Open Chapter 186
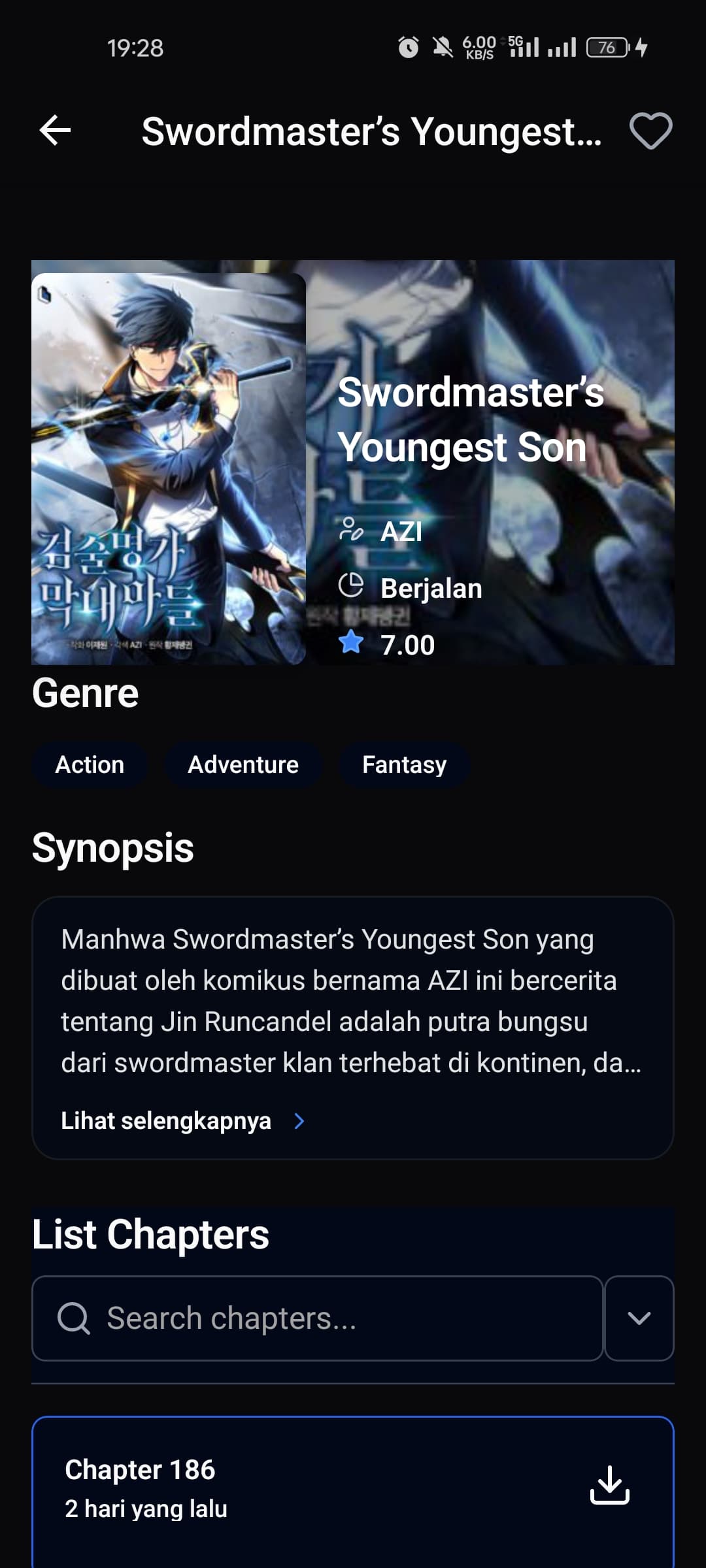Viewport: 706px width, 1568px height. pos(261,1488)
